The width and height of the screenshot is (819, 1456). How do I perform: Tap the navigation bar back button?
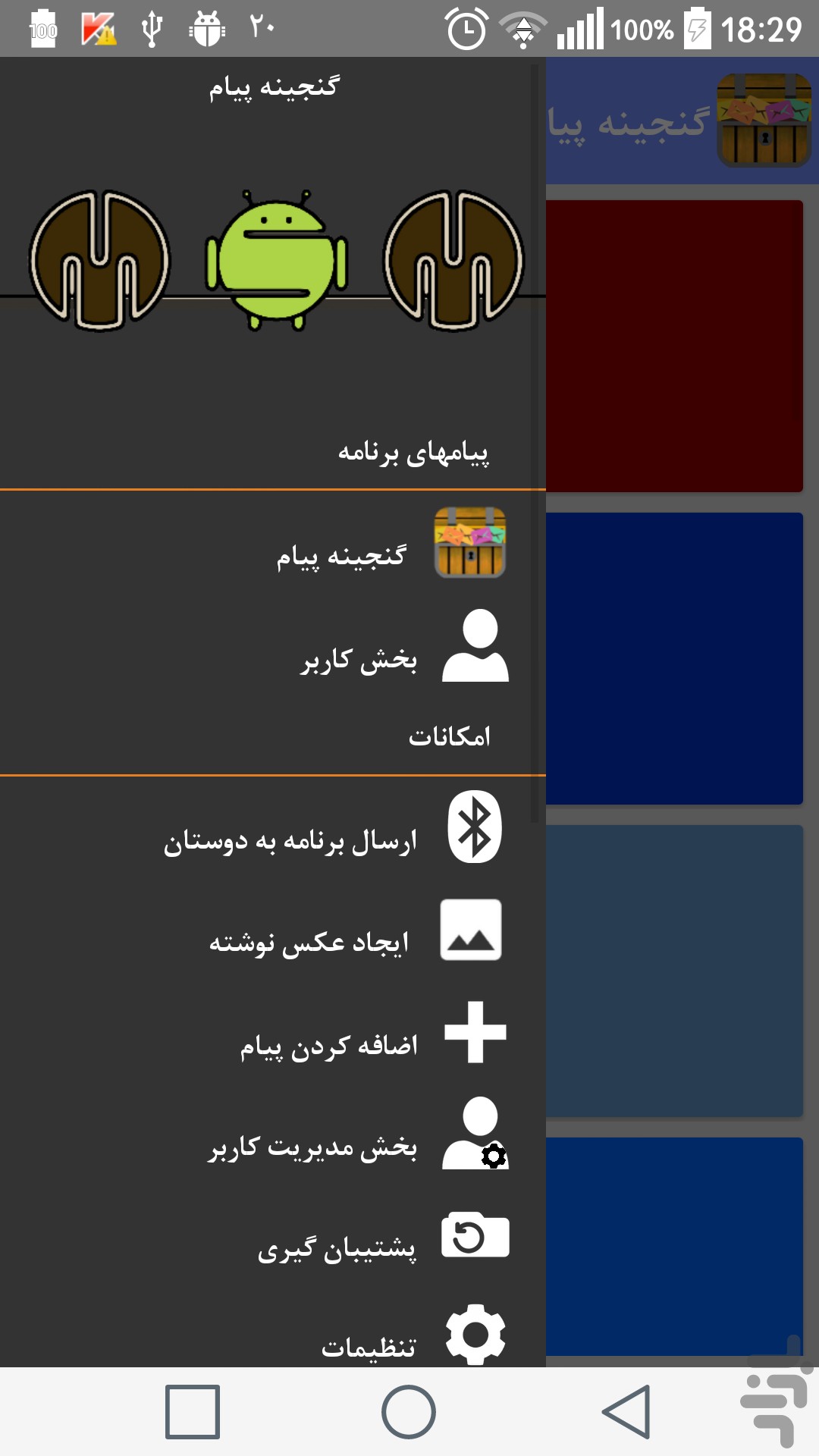(x=627, y=1412)
